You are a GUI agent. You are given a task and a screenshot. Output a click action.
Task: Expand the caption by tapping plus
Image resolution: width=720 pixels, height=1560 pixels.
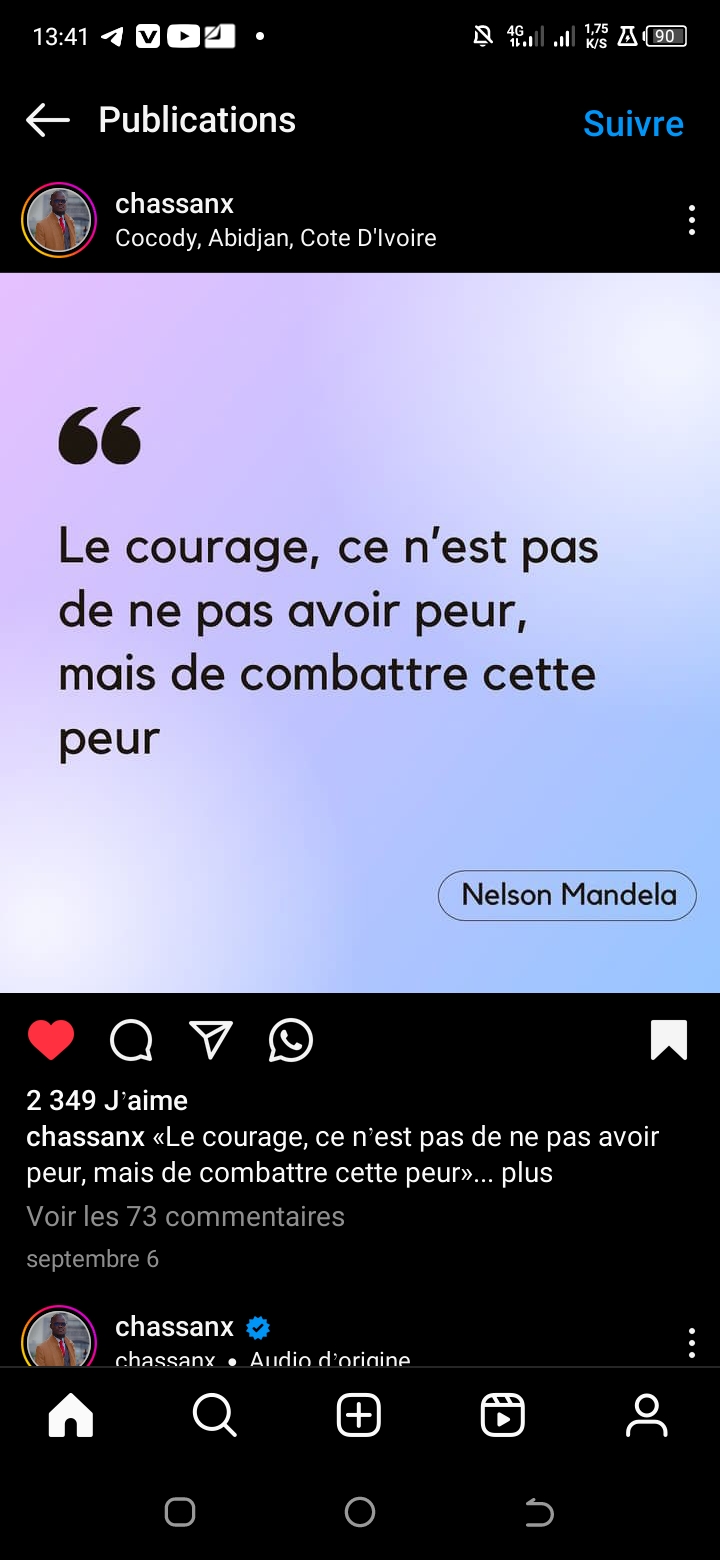[x=527, y=1172]
